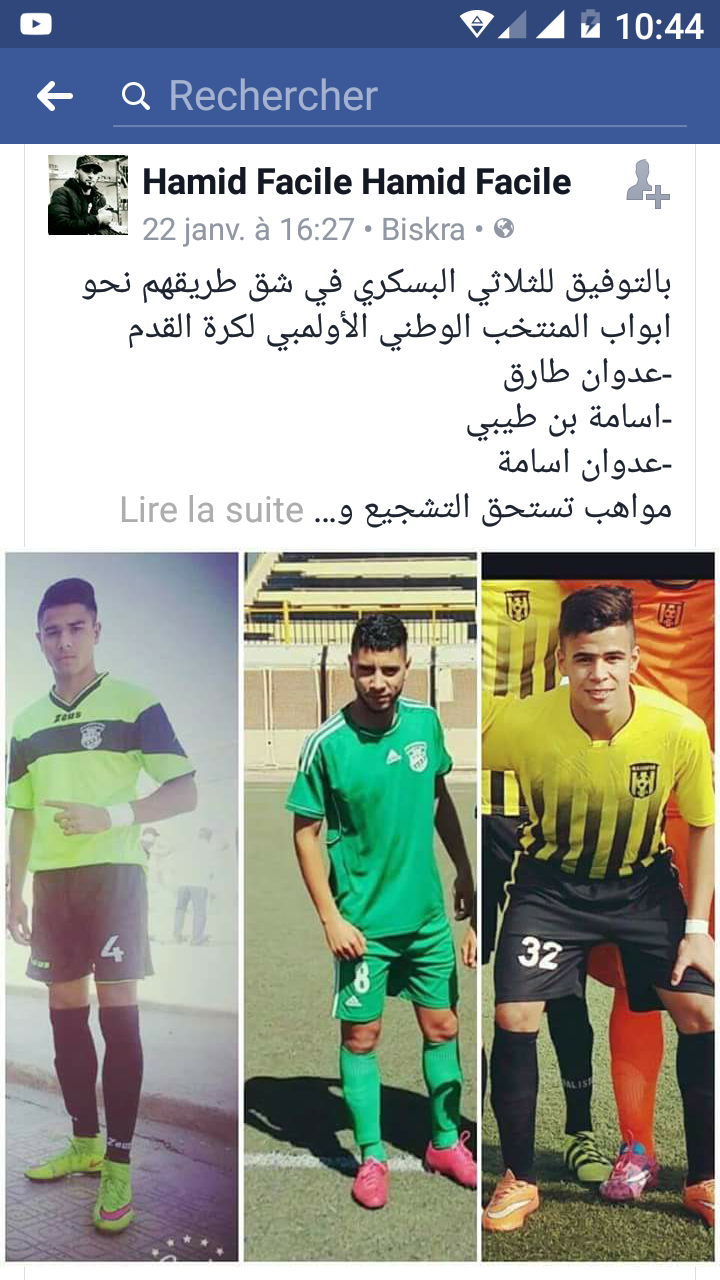The height and width of the screenshot is (1280, 720).
Task: Go back with the arrow icon
Action: pyautogui.click(x=55, y=96)
